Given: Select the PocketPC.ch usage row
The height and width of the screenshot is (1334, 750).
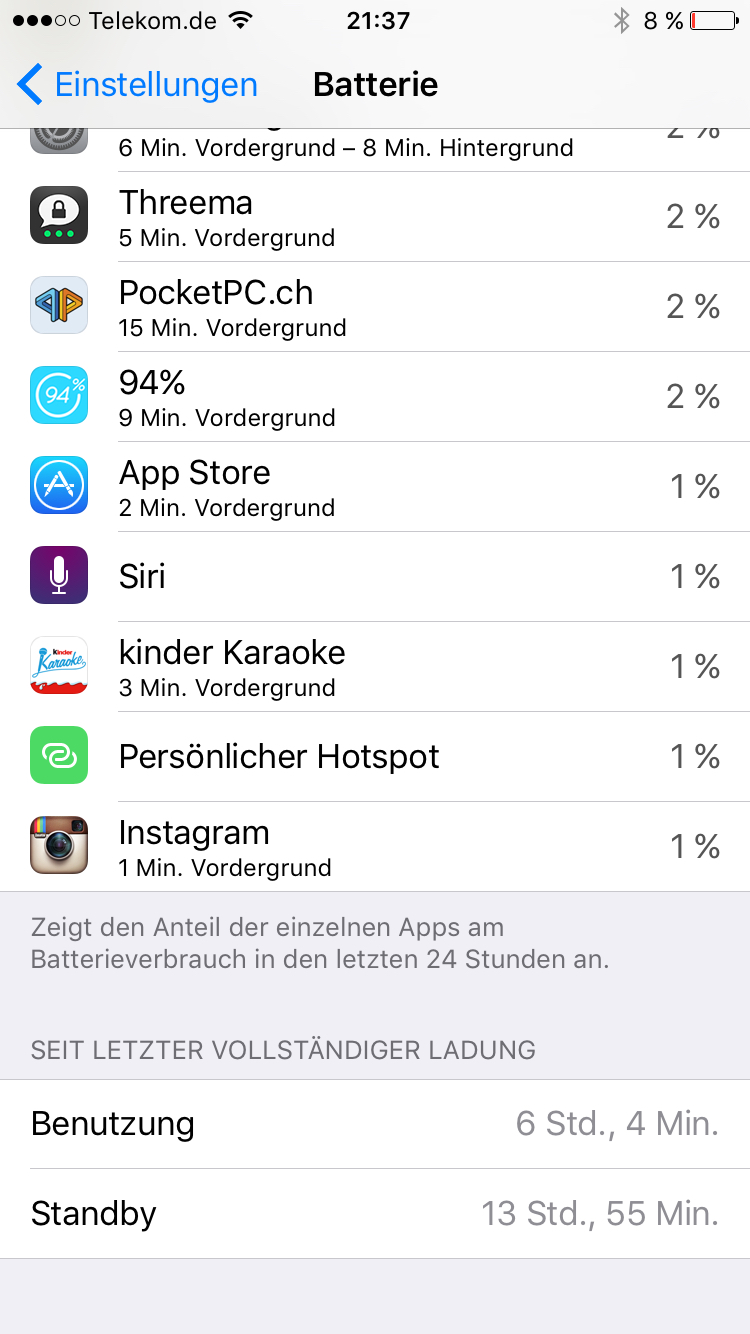Looking at the screenshot, I should click(x=375, y=307).
